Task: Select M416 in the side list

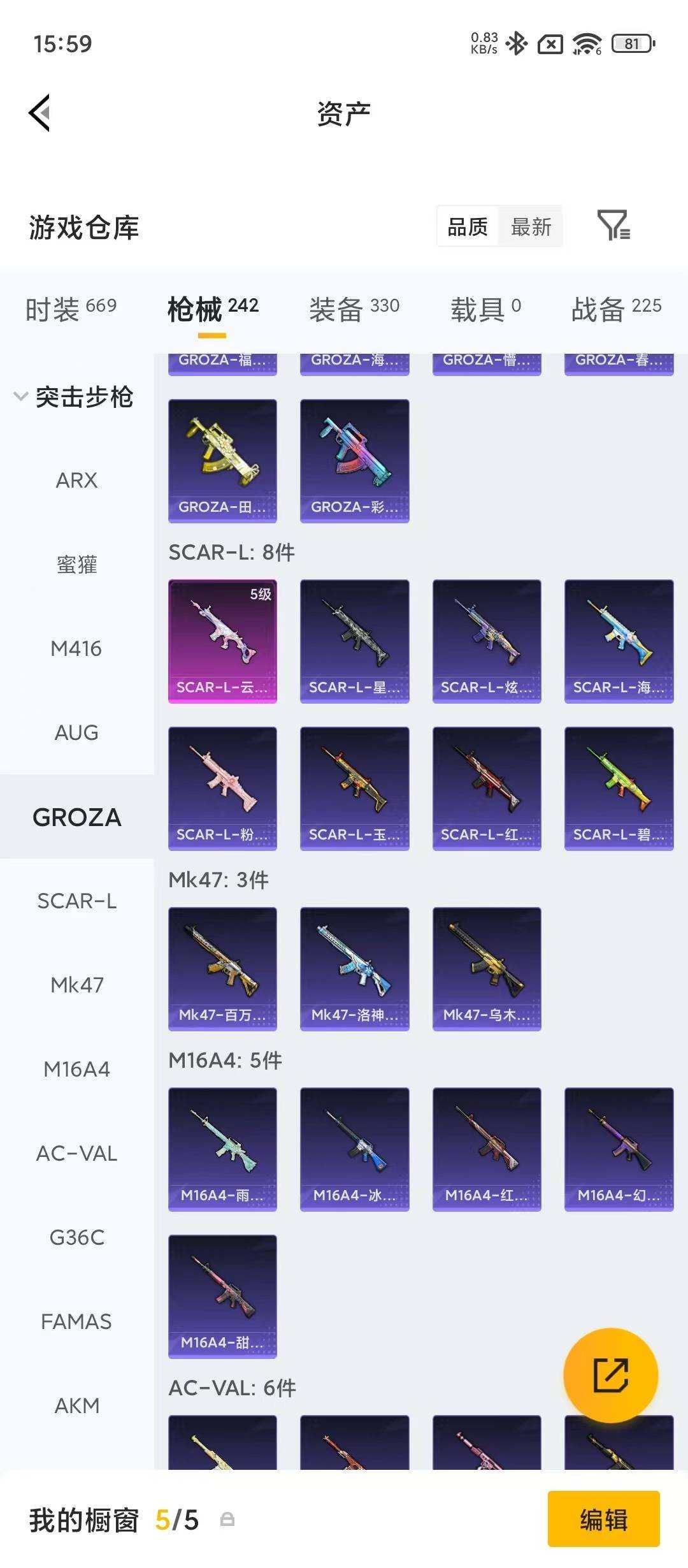Action: tap(76, 648)
